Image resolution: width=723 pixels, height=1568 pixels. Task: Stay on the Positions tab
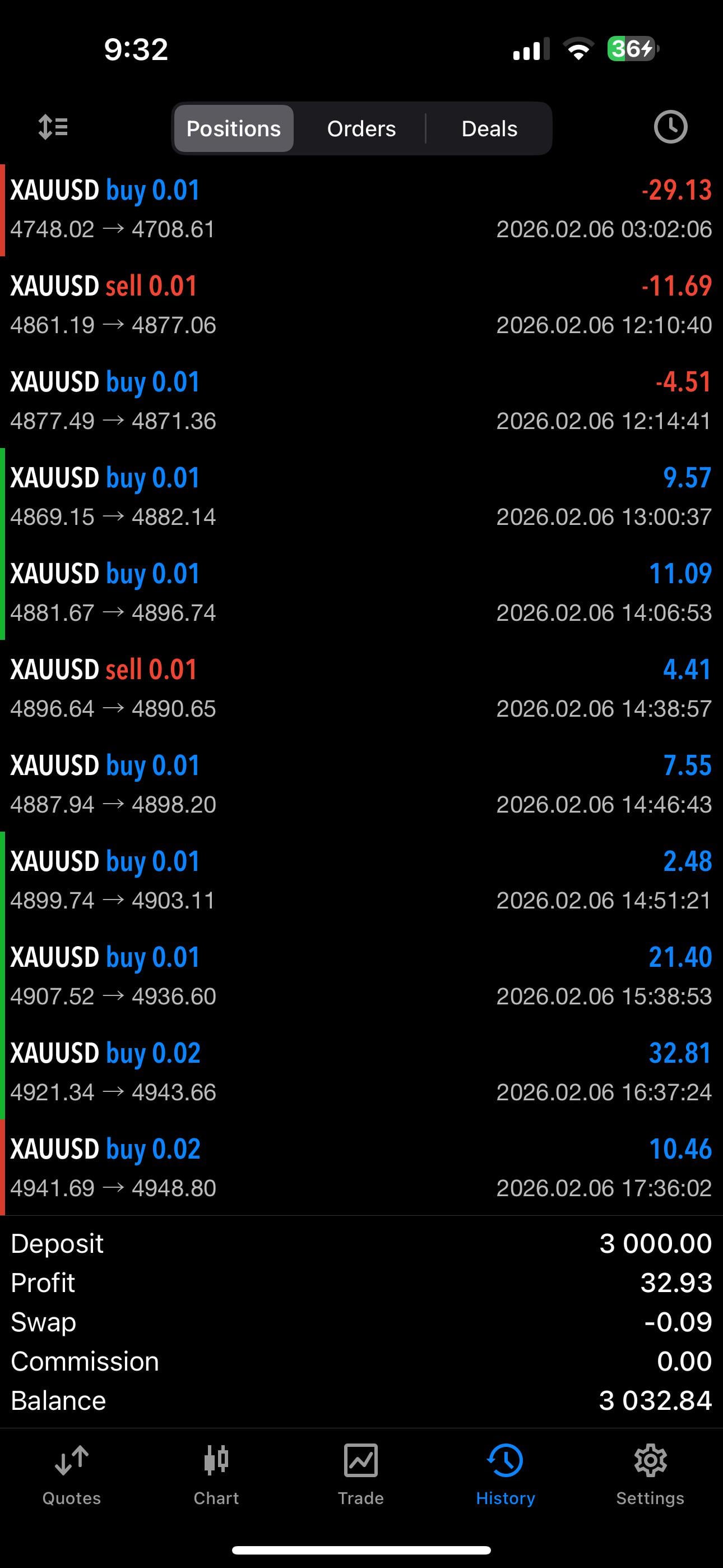[x=233, y=128]
